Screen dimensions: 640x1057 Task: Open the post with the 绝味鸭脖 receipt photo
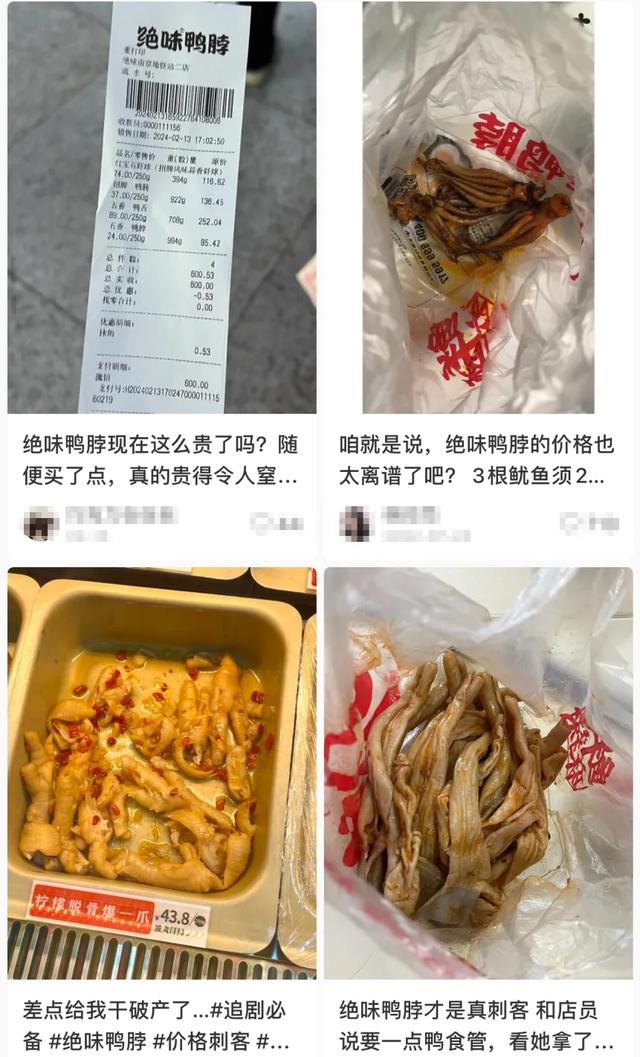tap(162, 208)
